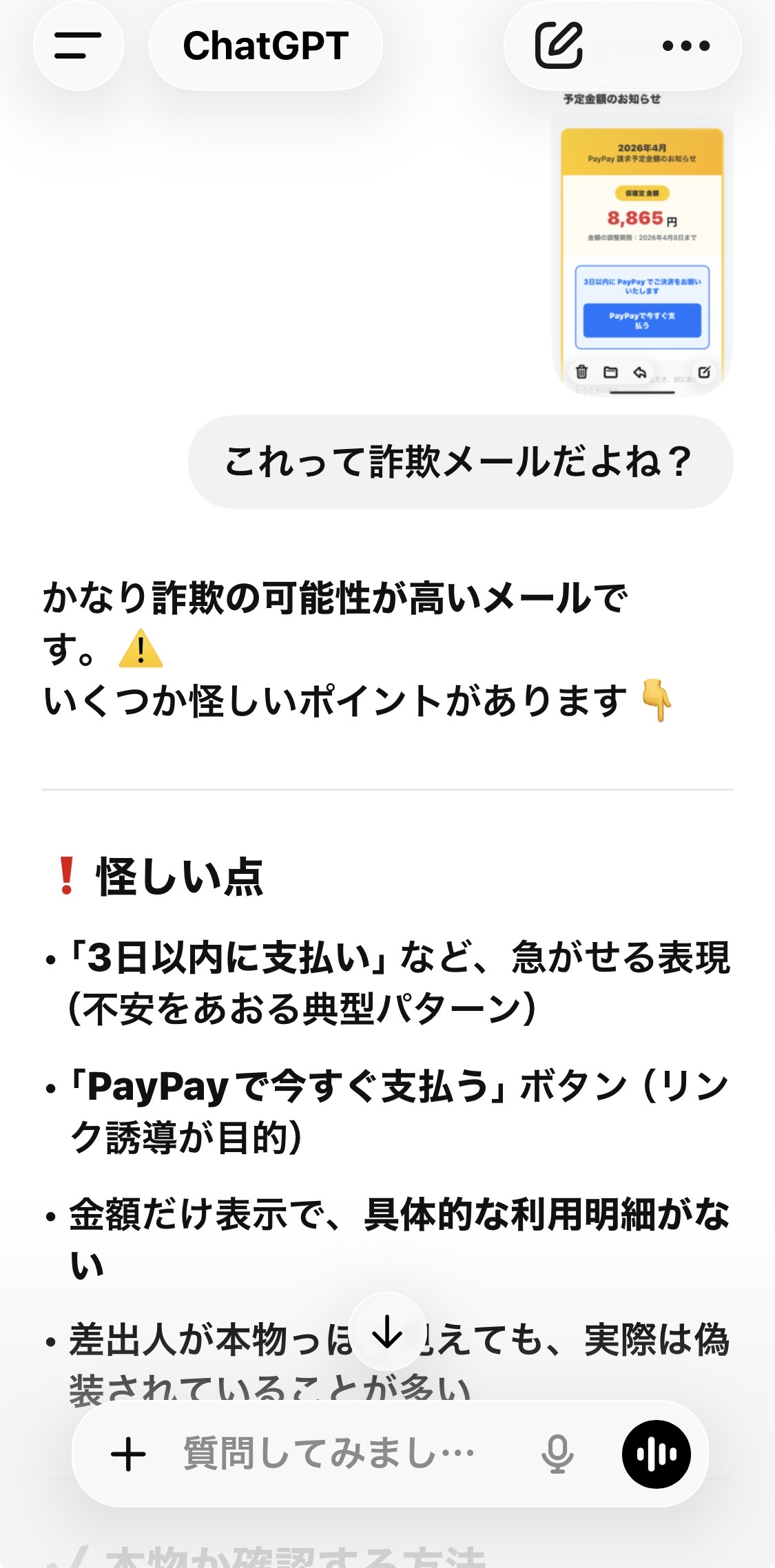Screen dimensions: 775x1568
Task: Tap the plus icon to add an attachment
Action: point(128,1454)
